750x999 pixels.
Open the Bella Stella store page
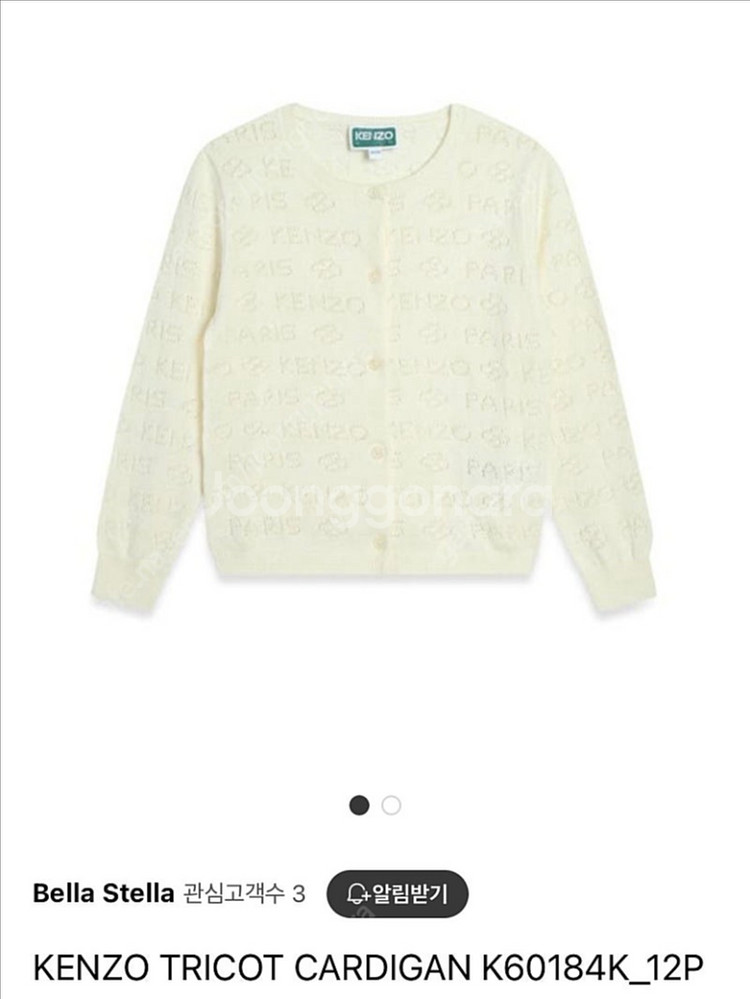point(103,892)
